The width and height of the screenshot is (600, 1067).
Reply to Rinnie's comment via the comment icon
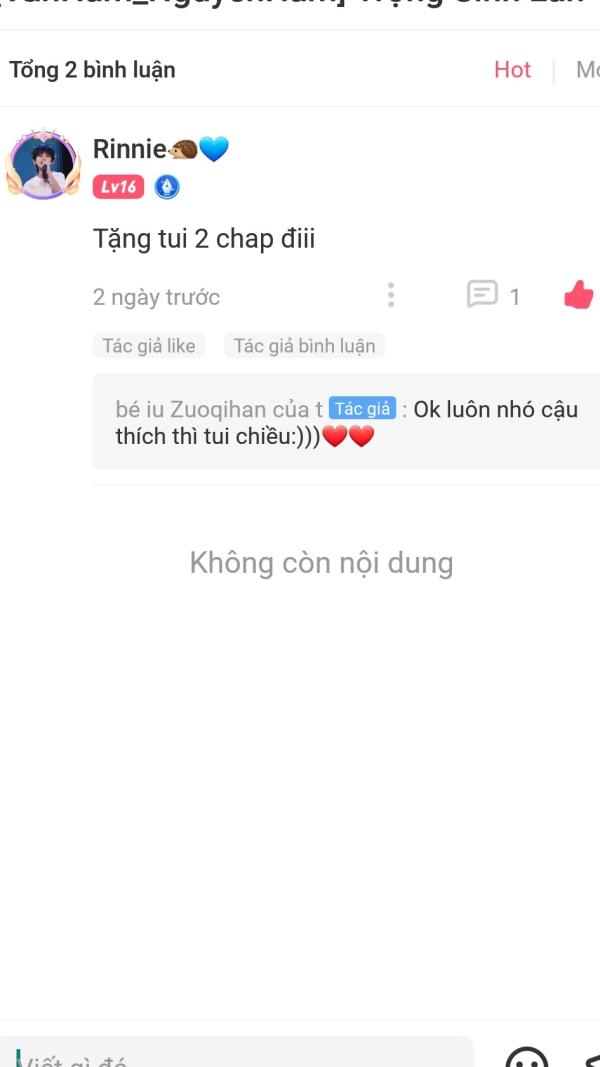482,295
